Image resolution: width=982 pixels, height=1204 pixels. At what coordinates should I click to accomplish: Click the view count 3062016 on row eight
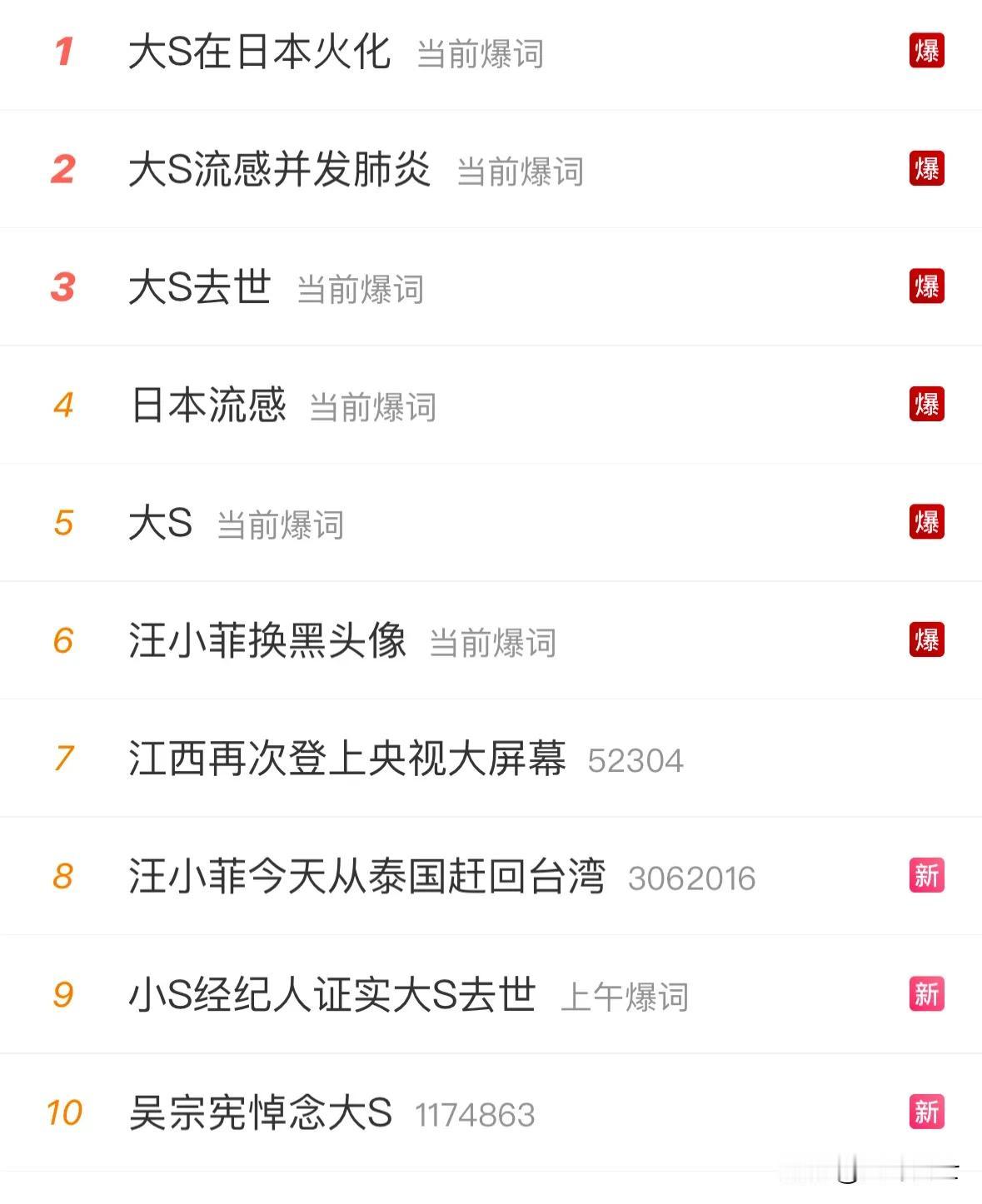pos(690,878)
